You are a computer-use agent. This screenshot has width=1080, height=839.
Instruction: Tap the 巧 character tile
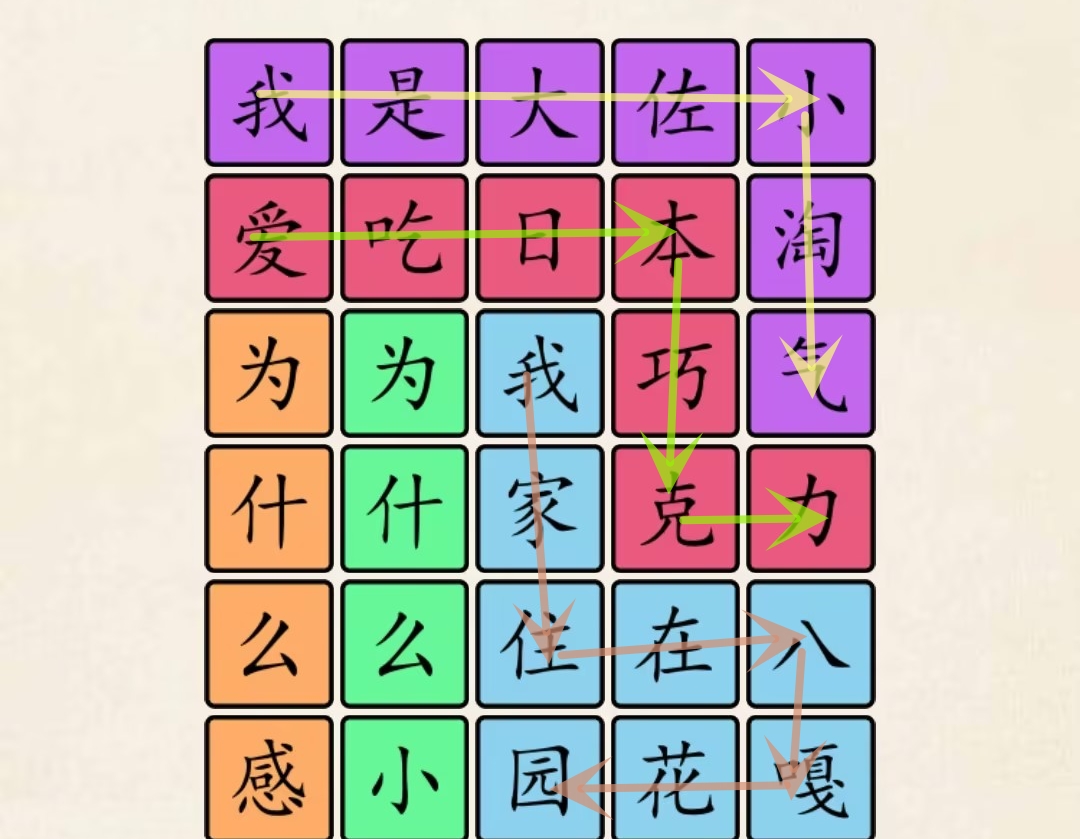(x=675, y=373)
